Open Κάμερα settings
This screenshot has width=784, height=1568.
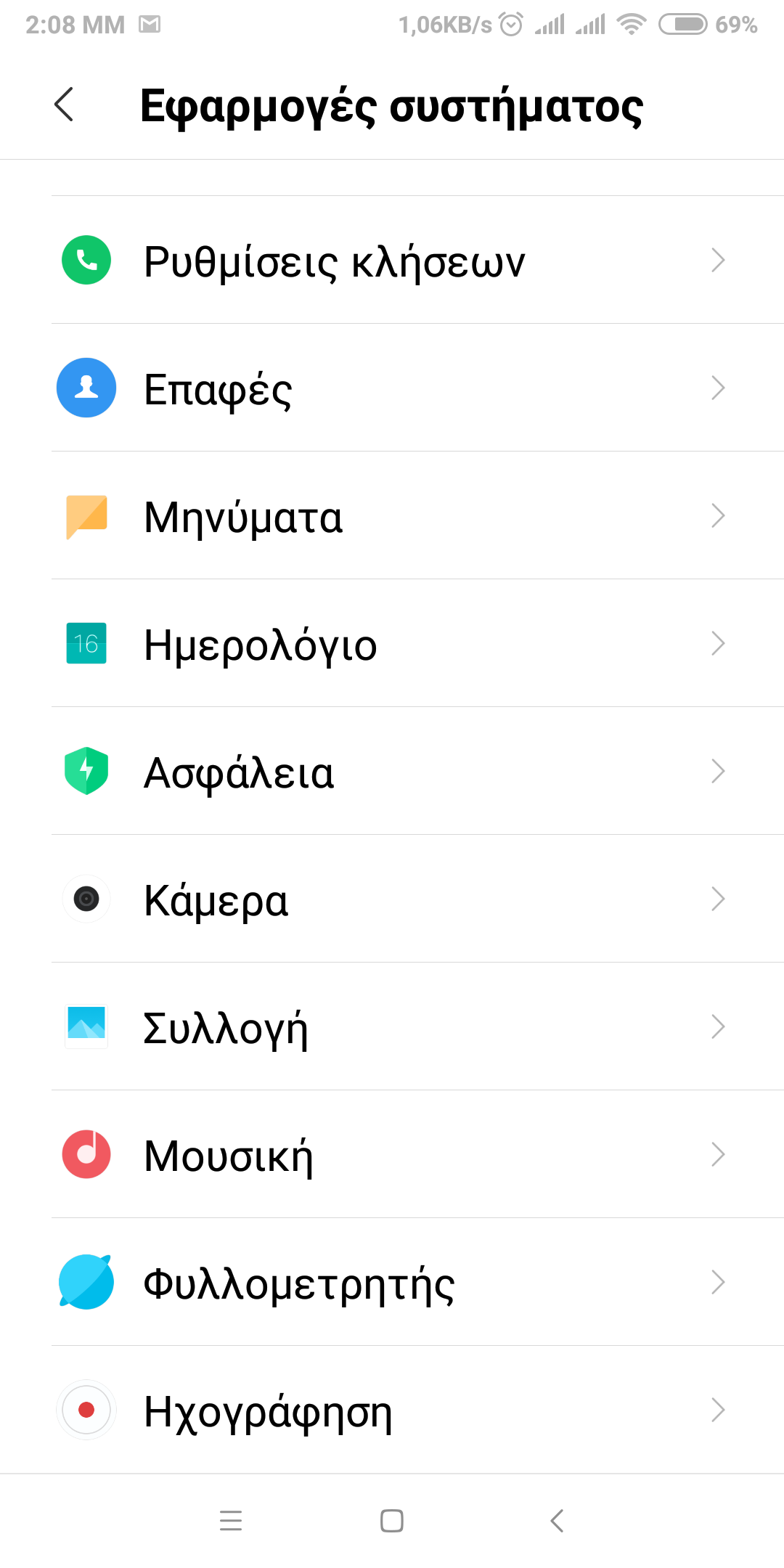[x=392, y=899]
